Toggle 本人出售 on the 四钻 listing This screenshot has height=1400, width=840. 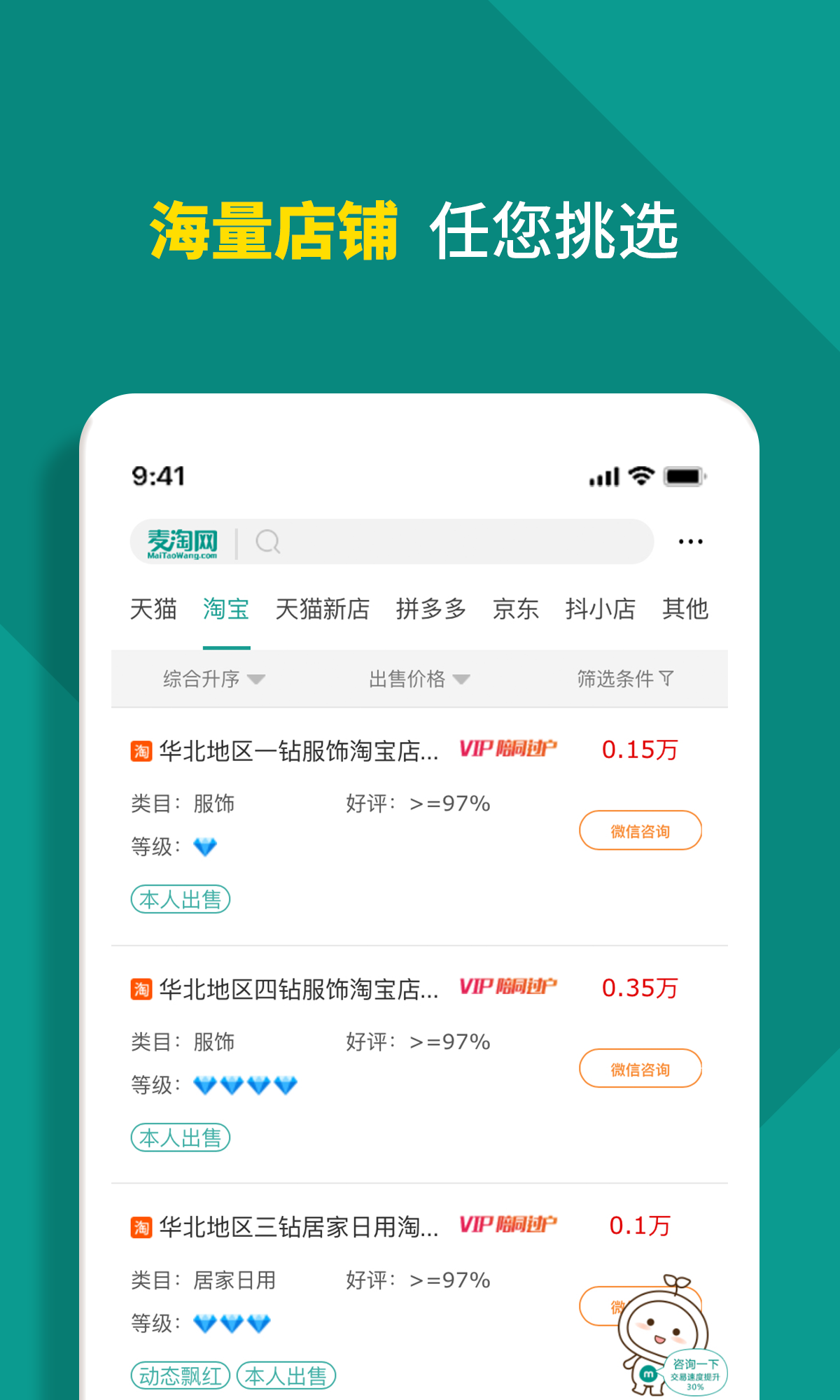tap(181, 1138)
